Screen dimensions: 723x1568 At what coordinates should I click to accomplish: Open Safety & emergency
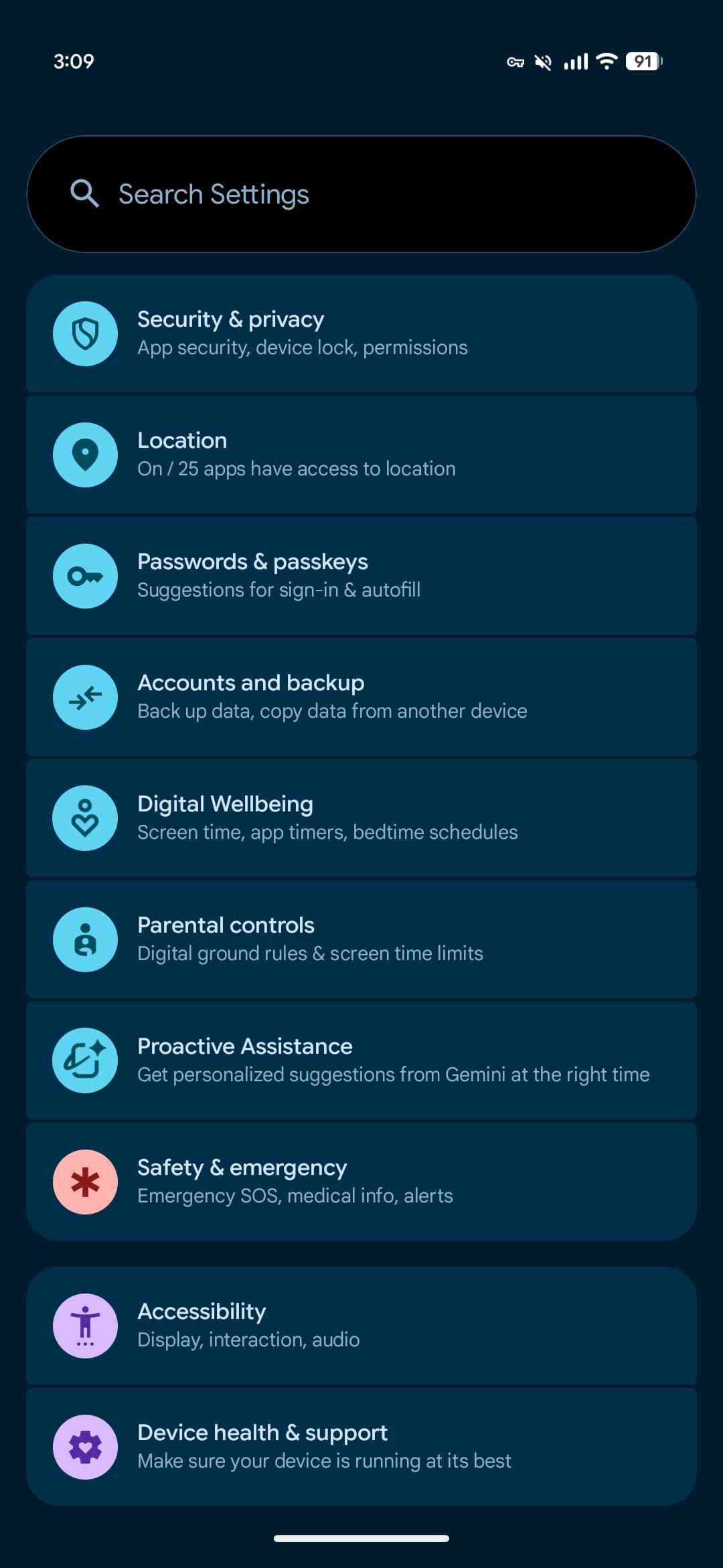point(361,1182)
